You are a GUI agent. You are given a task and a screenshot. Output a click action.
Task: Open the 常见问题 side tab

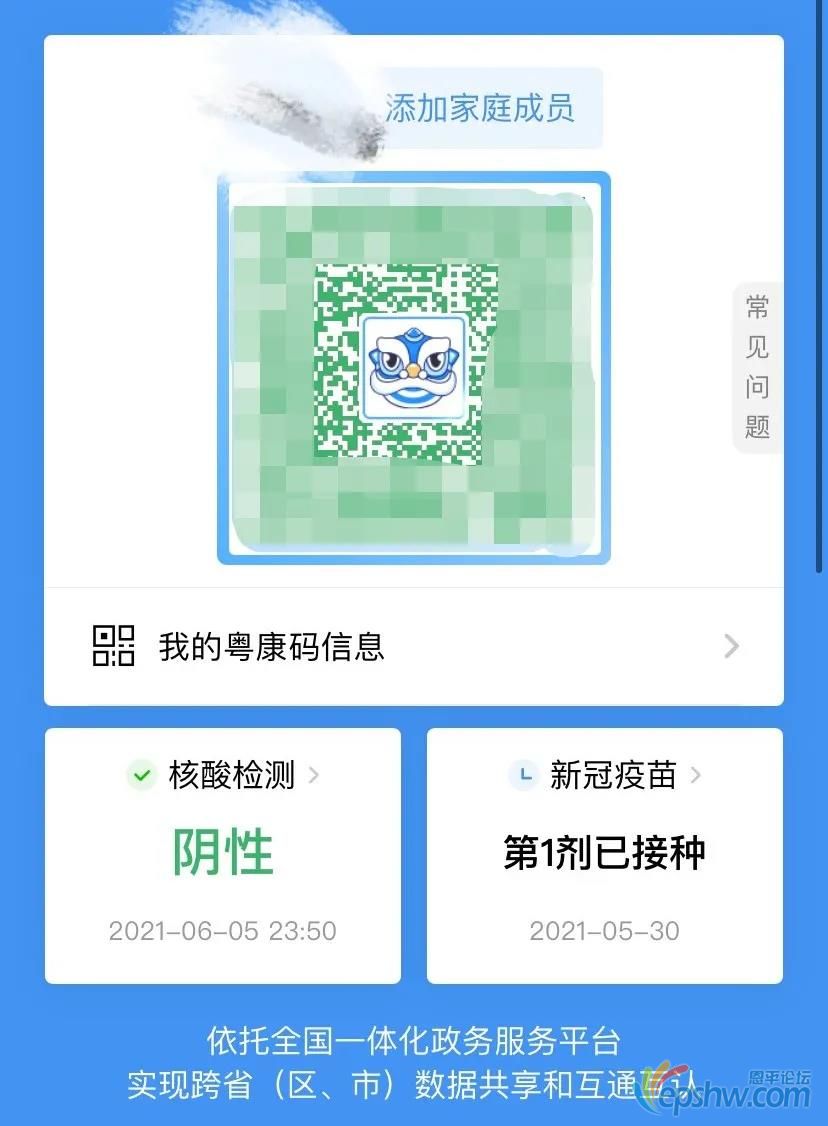click(x=757, y=367)
